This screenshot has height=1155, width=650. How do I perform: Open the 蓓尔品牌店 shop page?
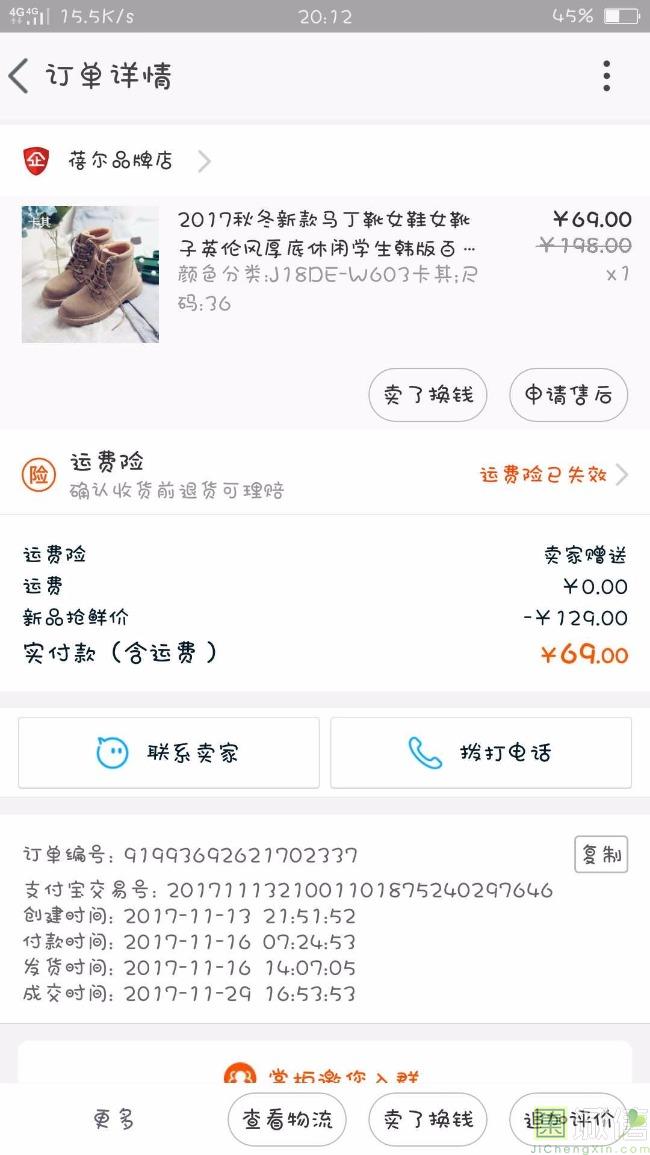120,160
